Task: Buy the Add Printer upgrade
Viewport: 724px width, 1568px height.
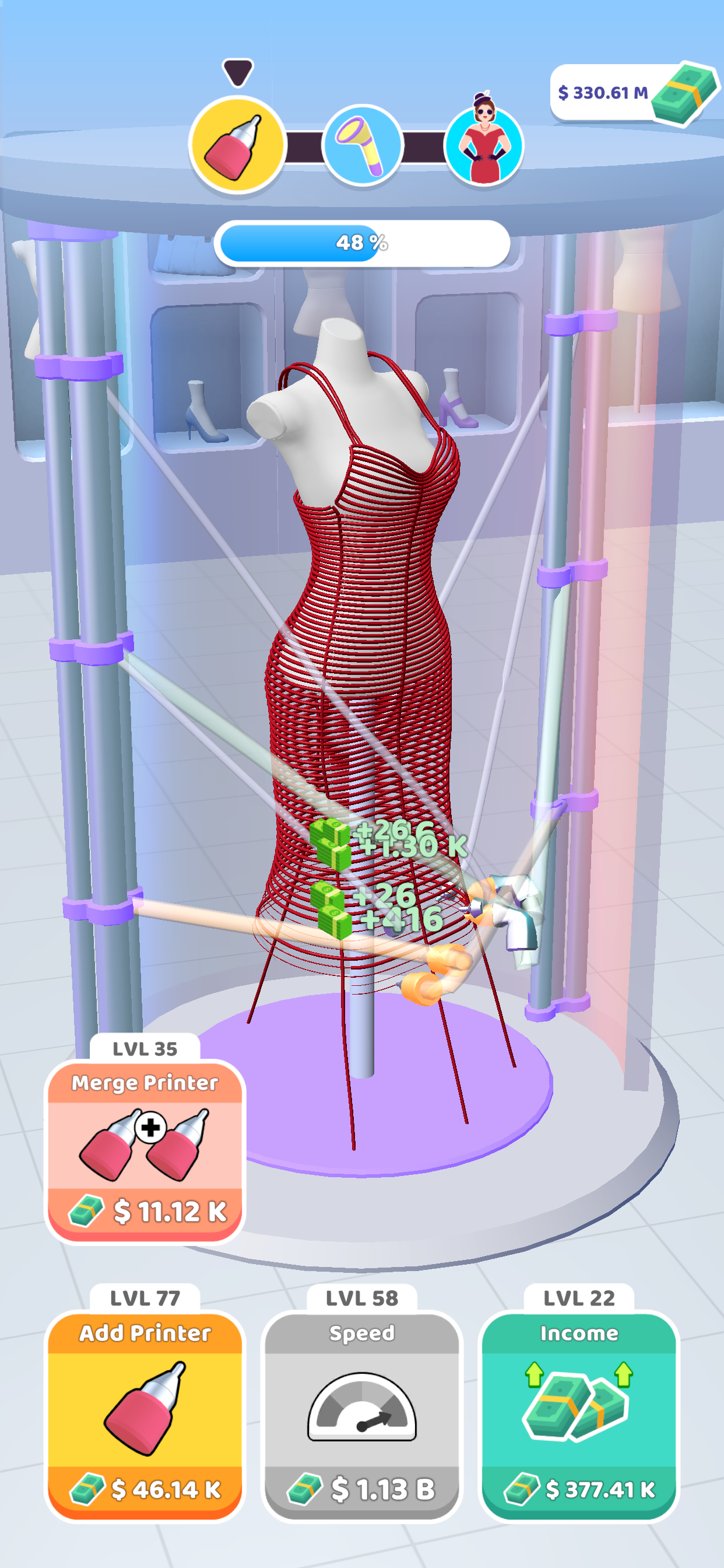Action: tap(145, 1416)
